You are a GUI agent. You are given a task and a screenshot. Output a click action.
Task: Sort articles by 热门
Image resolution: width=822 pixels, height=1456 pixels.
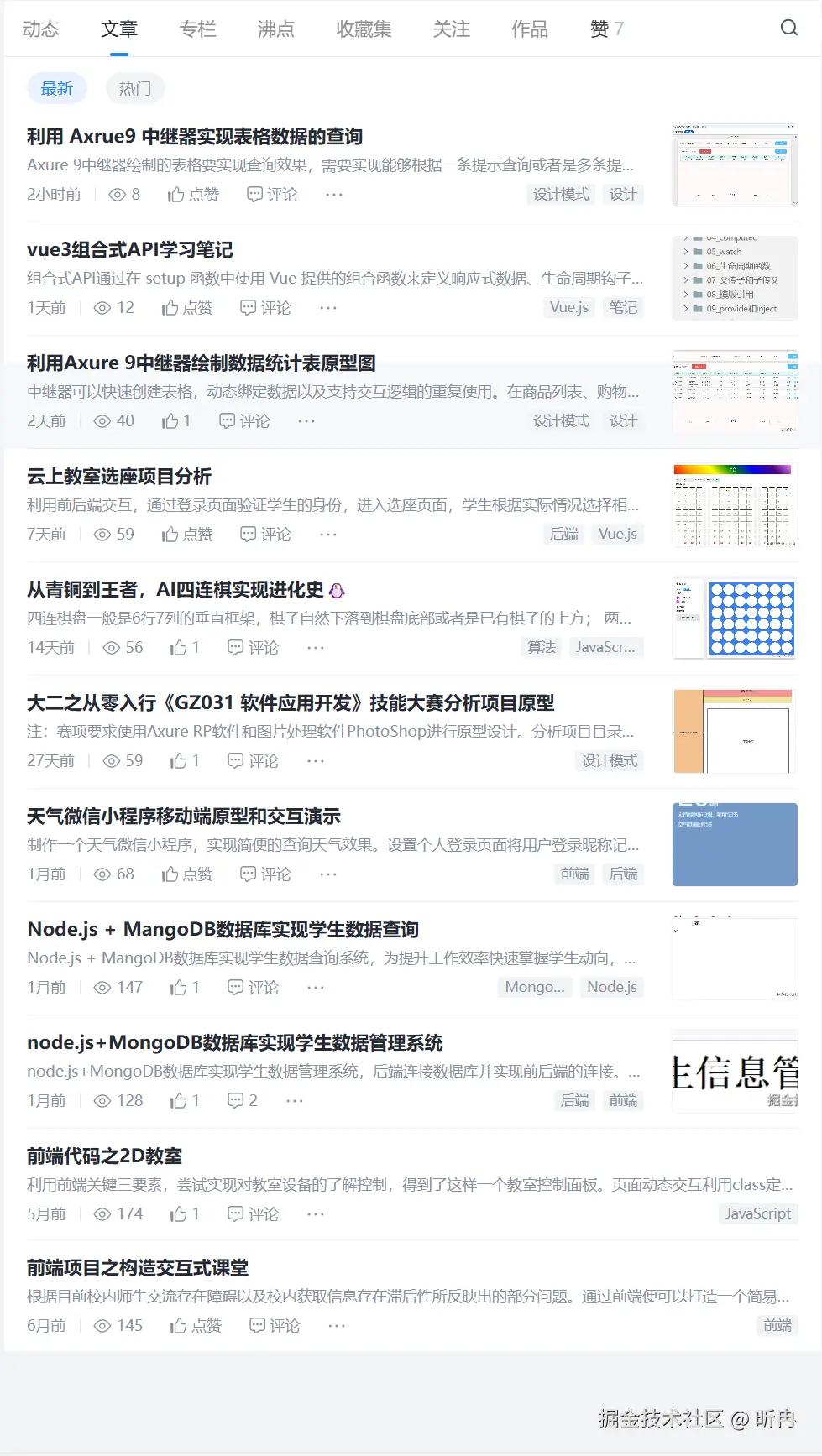pos(134,88)
